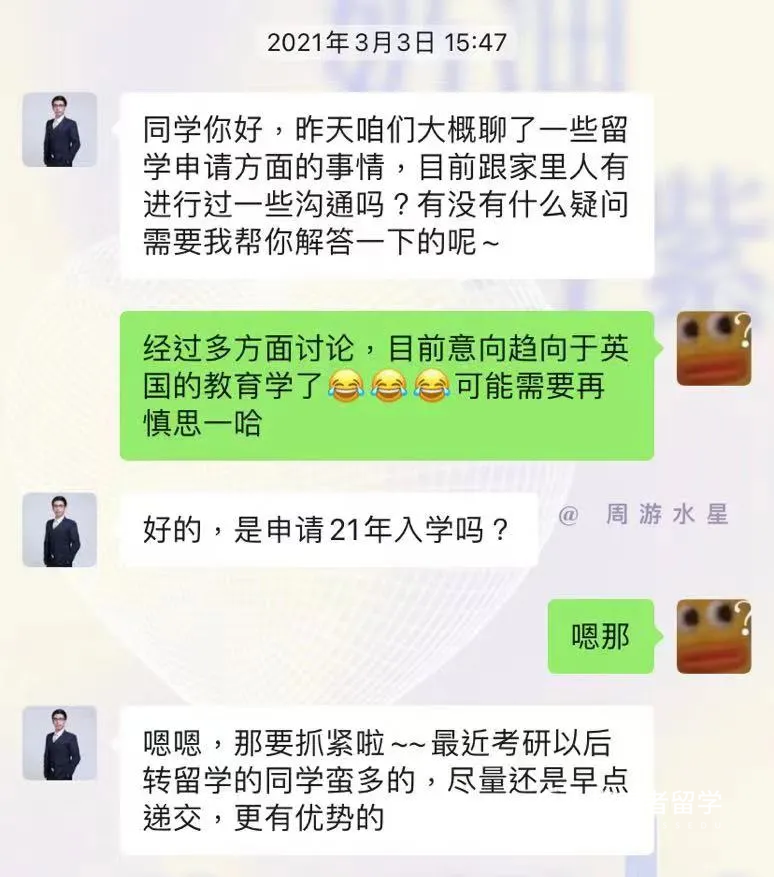Open the advisor's avatar beside the '同学你好' message
The height and width of the screenshot is (877, 774).
[x=60, y=130]
